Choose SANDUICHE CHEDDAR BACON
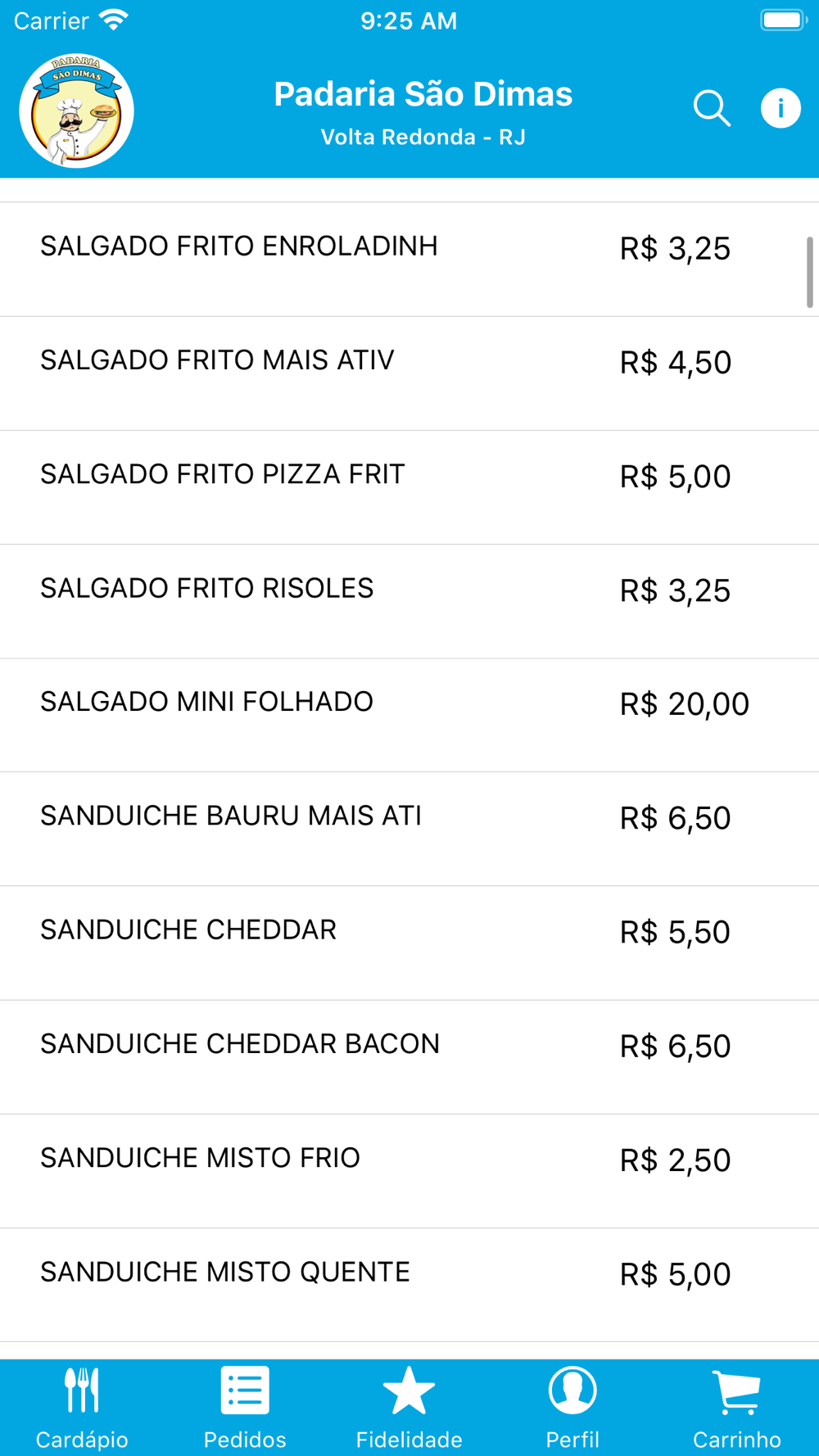This screenshot has width=819, height=1456. (240, 1043)
